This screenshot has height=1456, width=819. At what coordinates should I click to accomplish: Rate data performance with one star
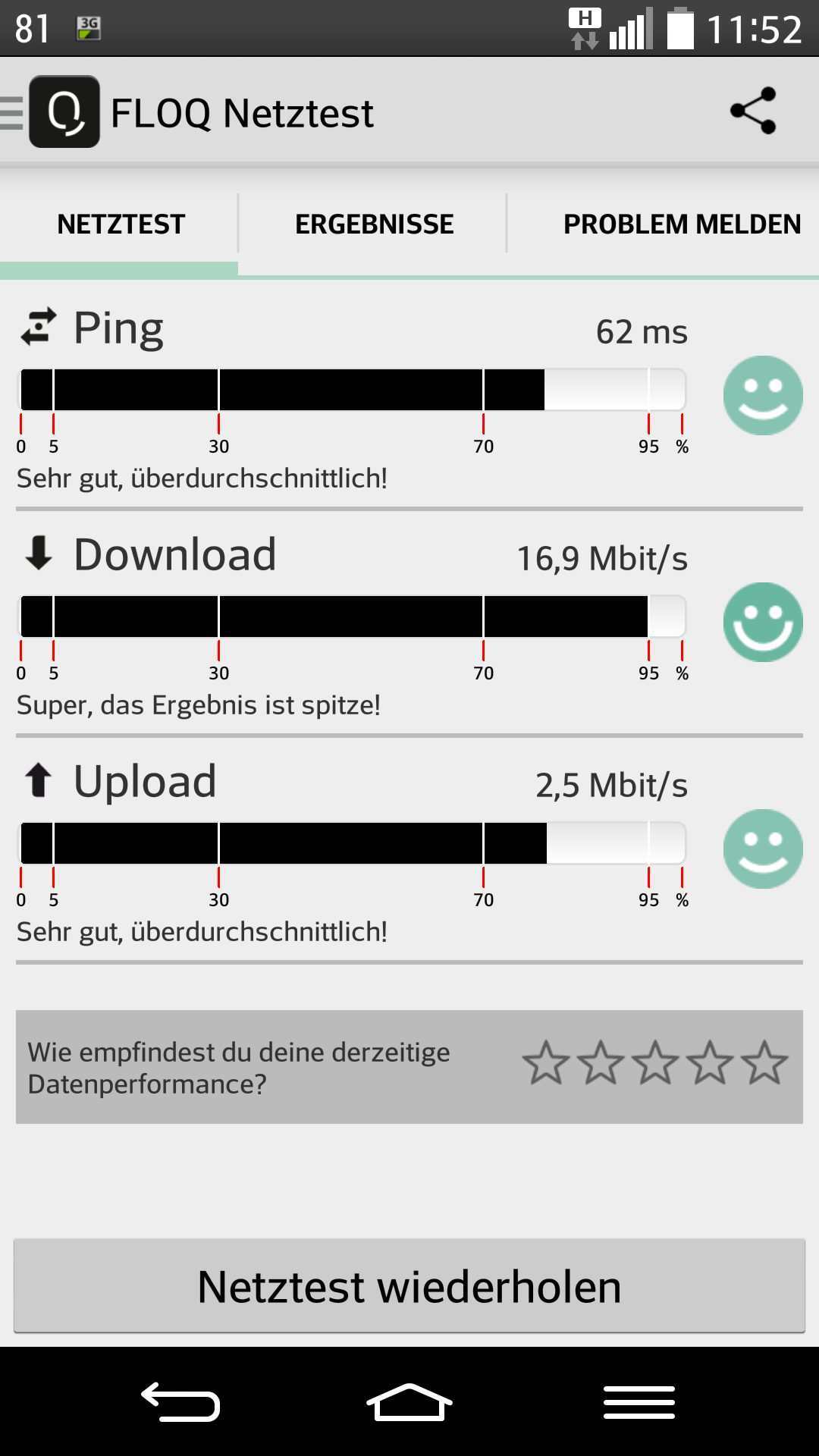tap(545, 1062)
